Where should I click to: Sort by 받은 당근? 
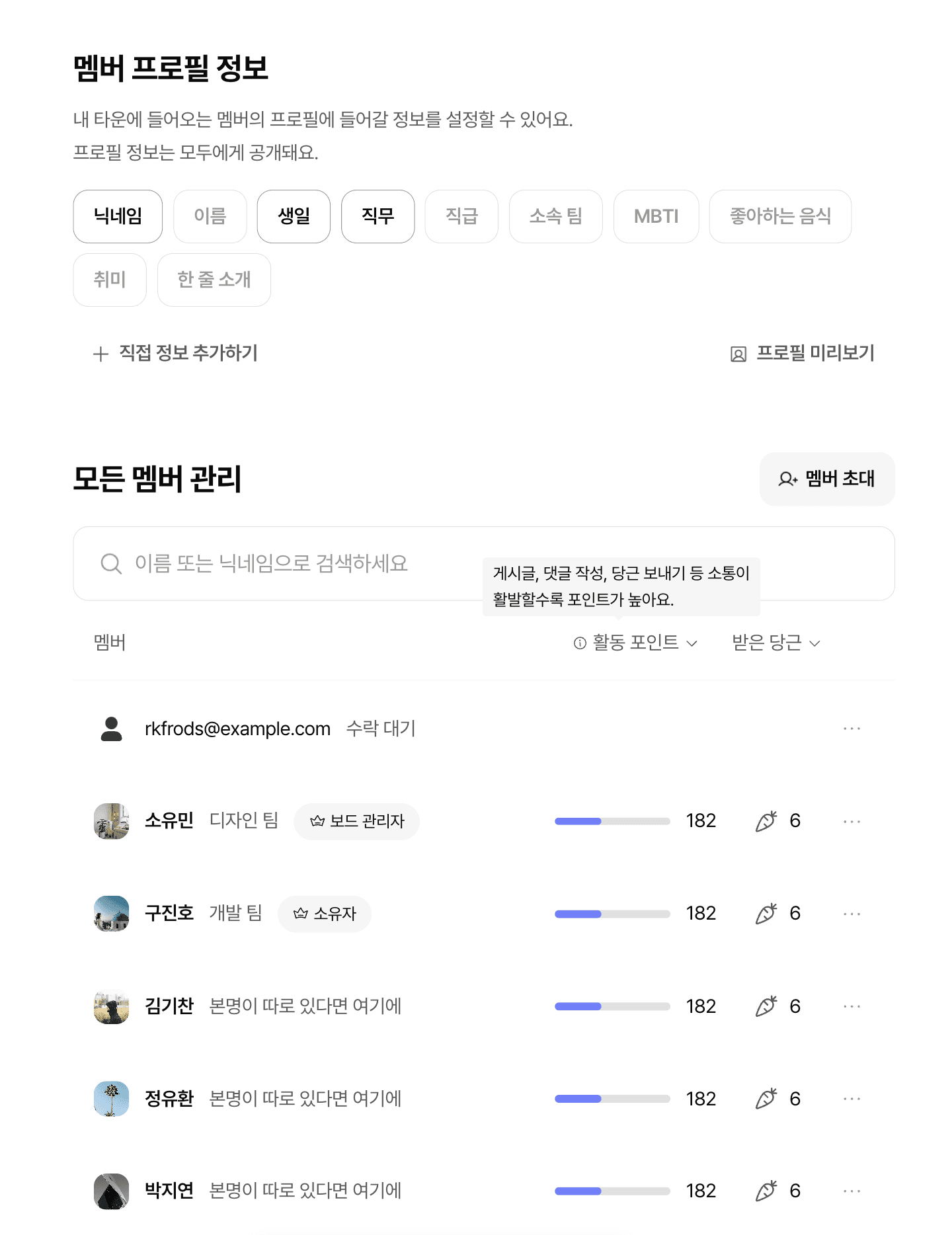click(776, 643)
